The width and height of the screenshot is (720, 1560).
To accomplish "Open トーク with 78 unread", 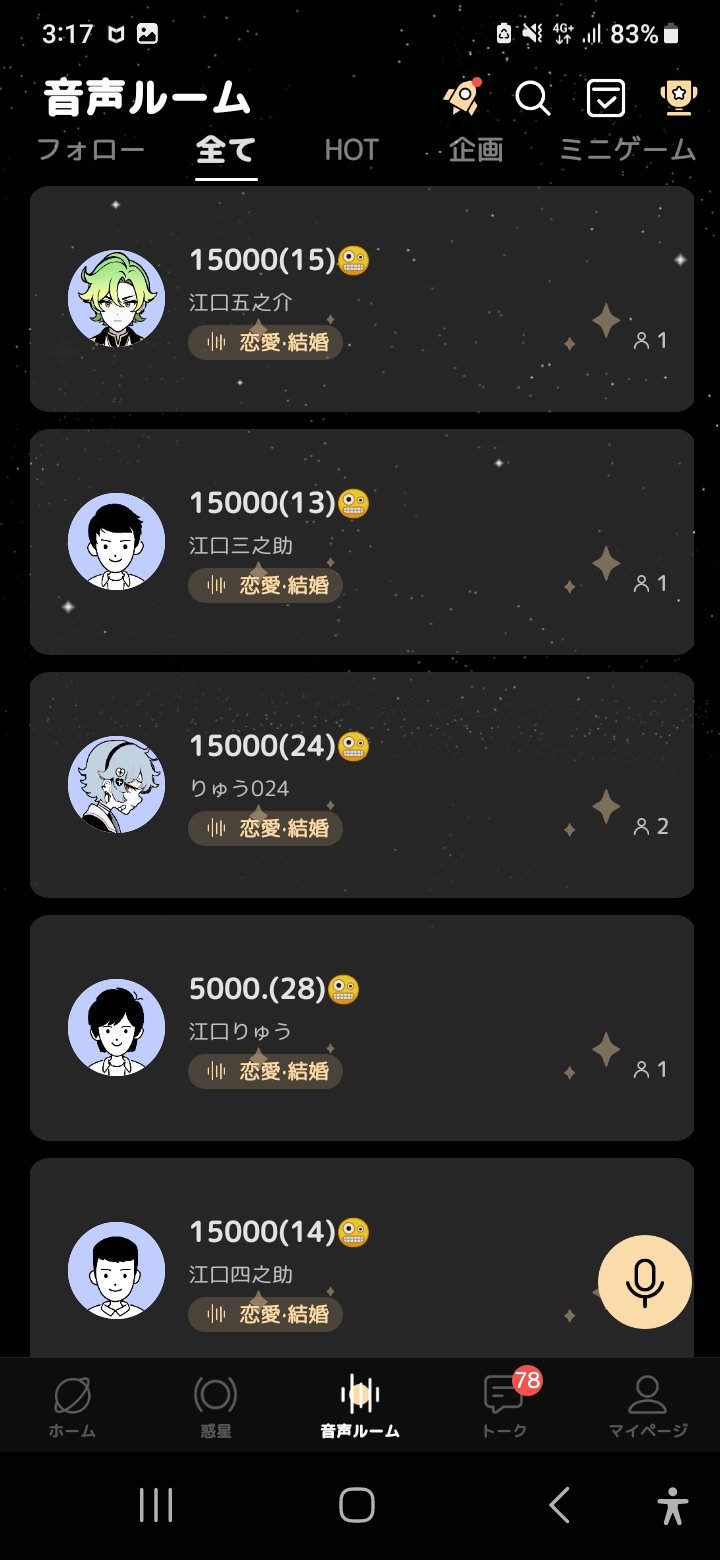I will [504, 1404].
